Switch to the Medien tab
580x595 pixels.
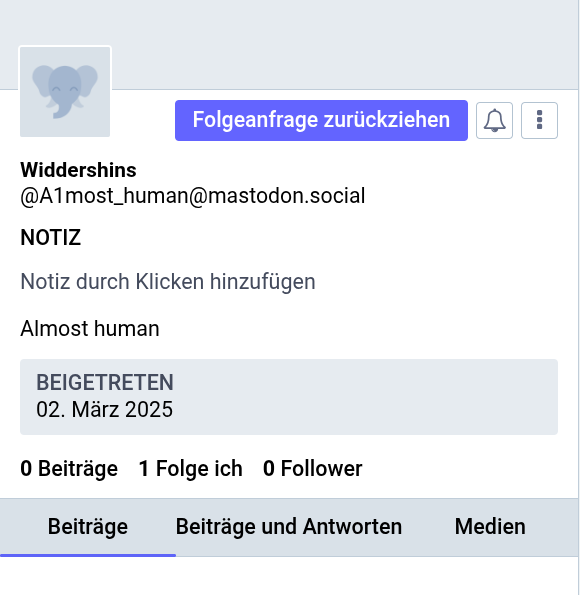(x=490, y=527)
